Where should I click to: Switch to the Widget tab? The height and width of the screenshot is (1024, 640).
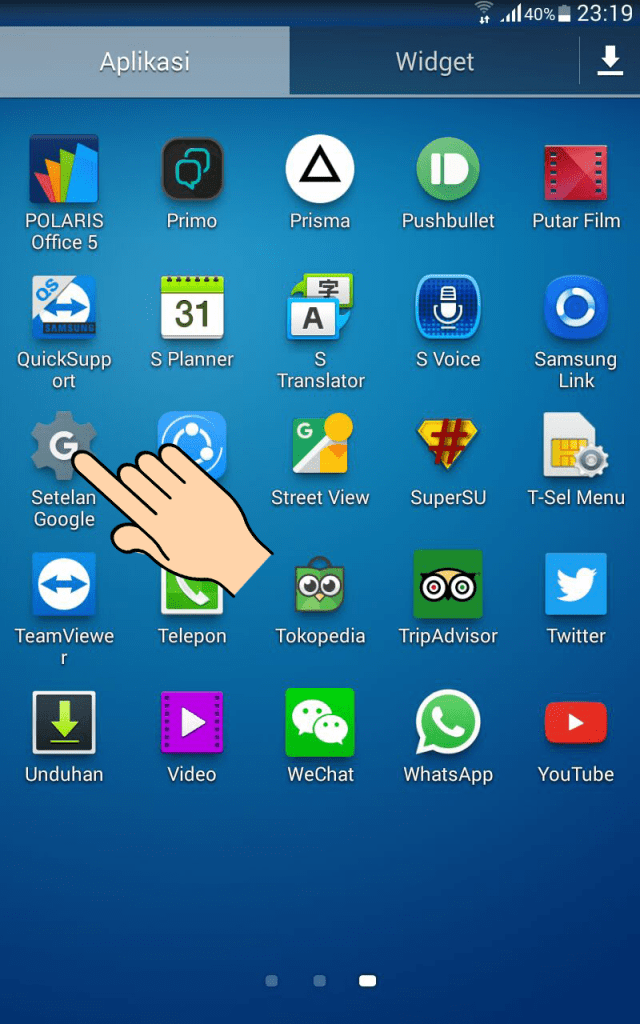(x=434, y=61)
